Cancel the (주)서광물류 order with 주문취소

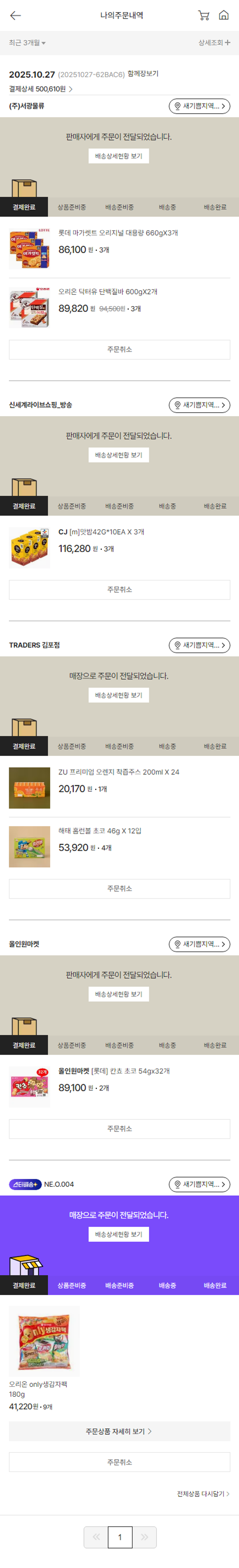[x=119, y=349]
